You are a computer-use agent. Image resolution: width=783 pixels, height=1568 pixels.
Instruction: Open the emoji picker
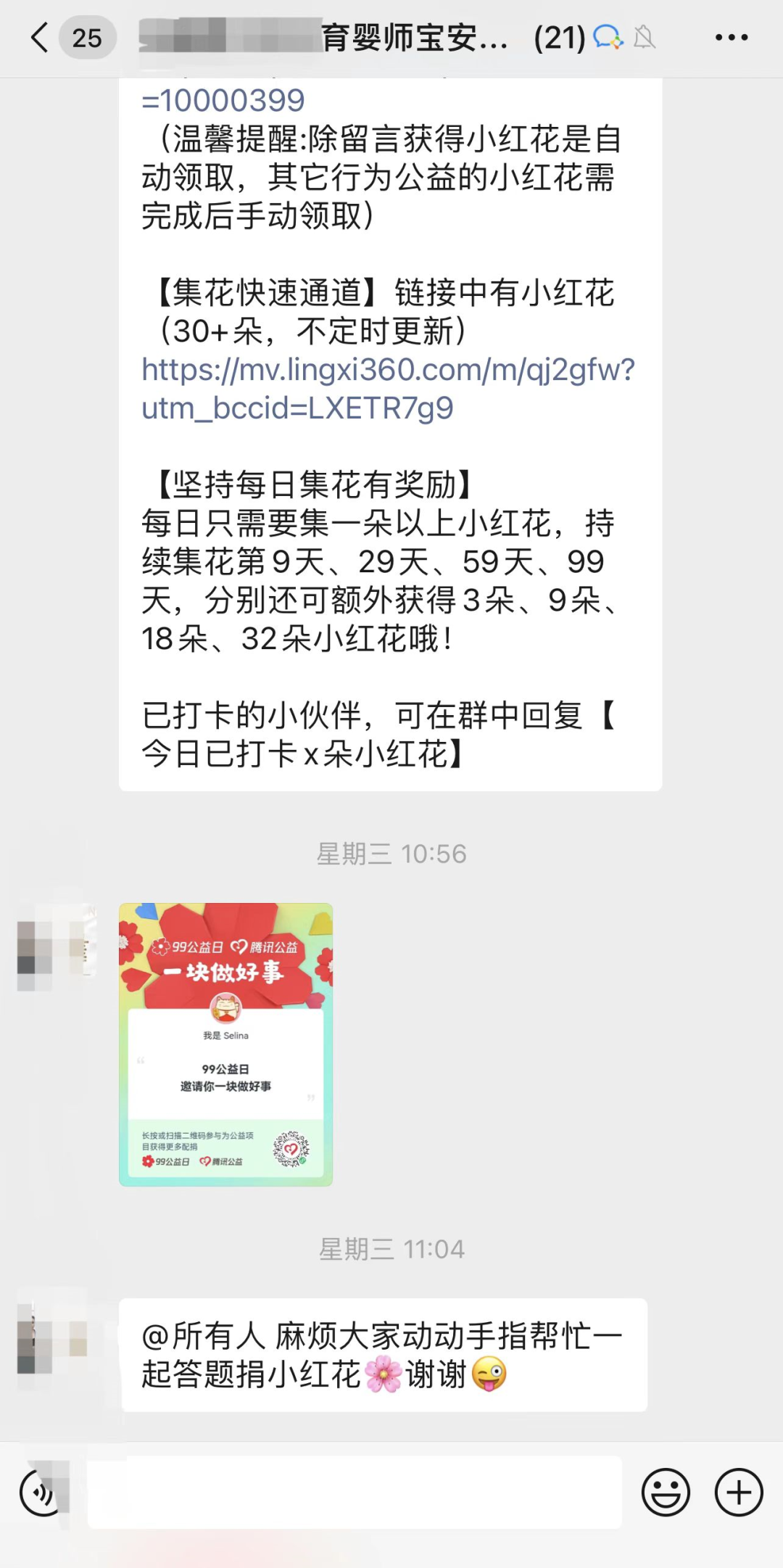coord(665,1493)
